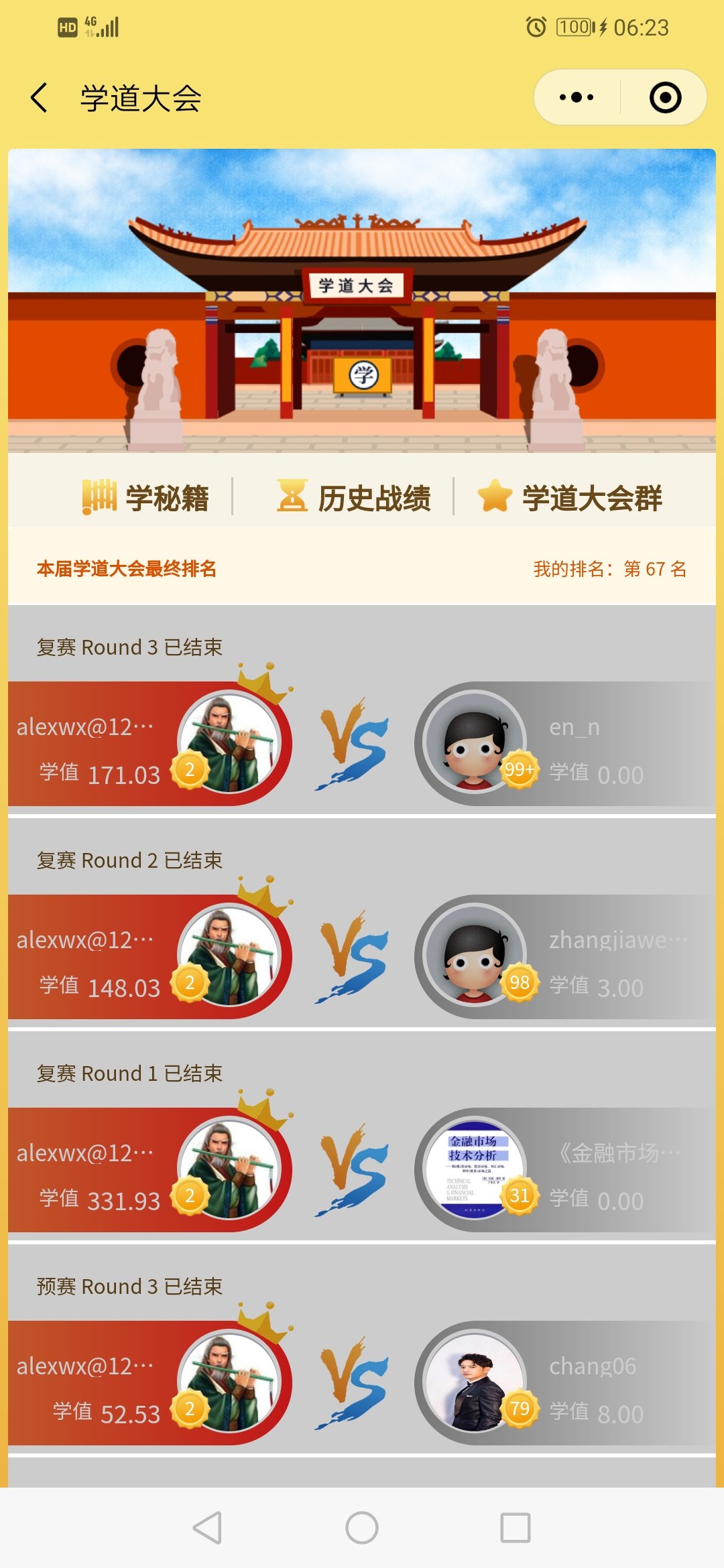
Task: Open 学秘籍
Action: 146,497
